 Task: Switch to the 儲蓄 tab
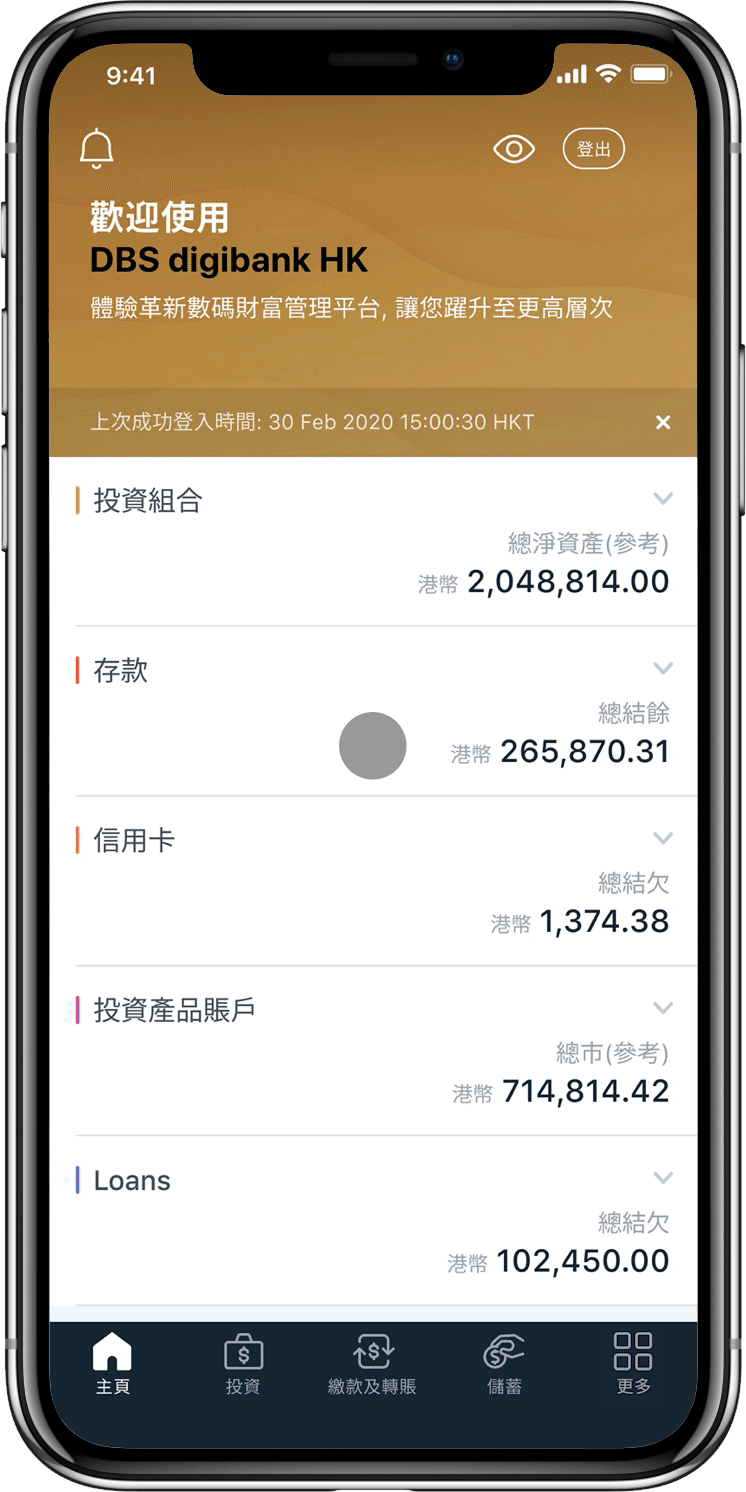(x=504, y=1364)
